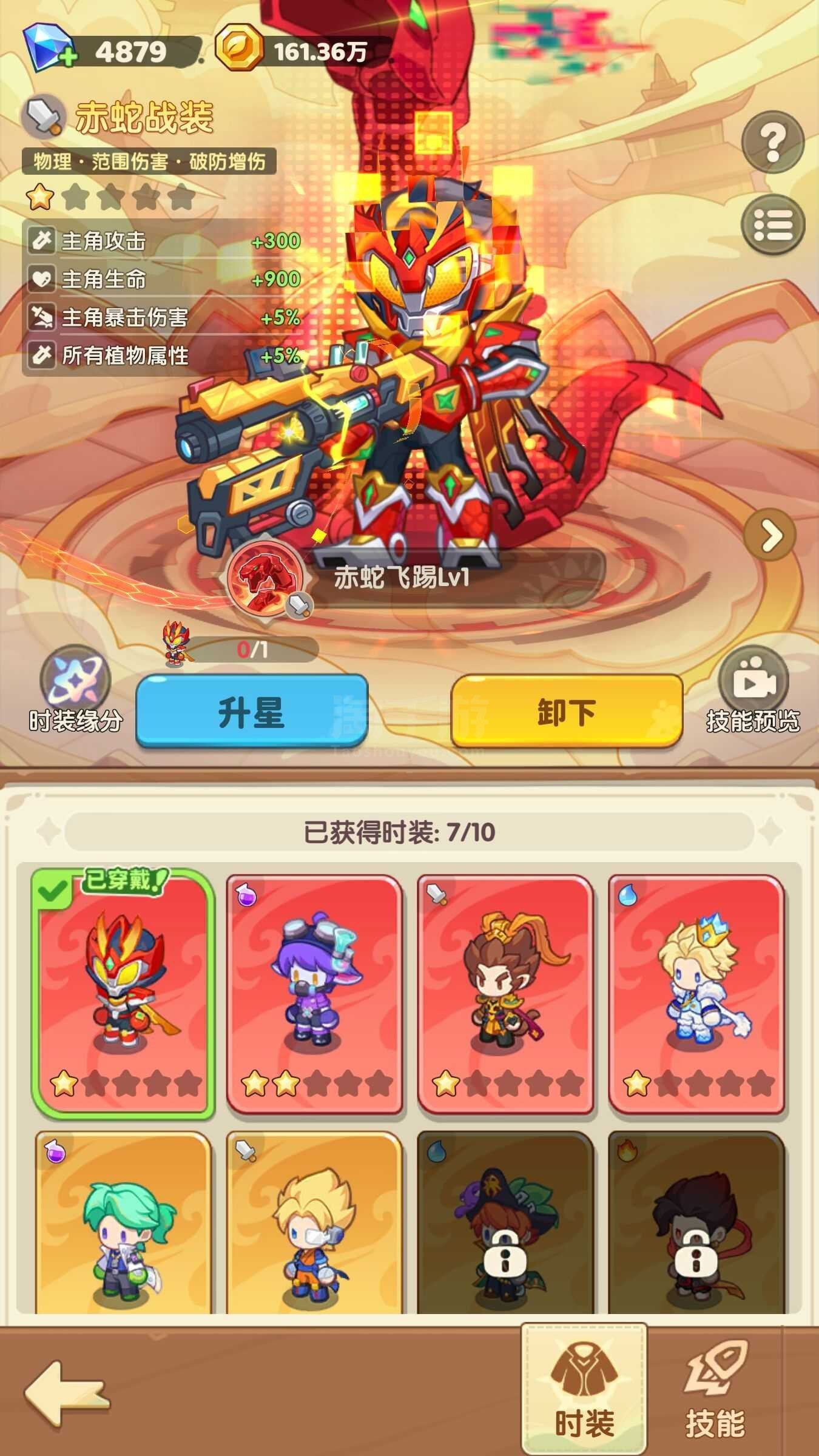Image resolution: width=819 pixels, height=1456 pixels.
Task: Select the spiky blond fighter costume card
Action: [314, 1223]
